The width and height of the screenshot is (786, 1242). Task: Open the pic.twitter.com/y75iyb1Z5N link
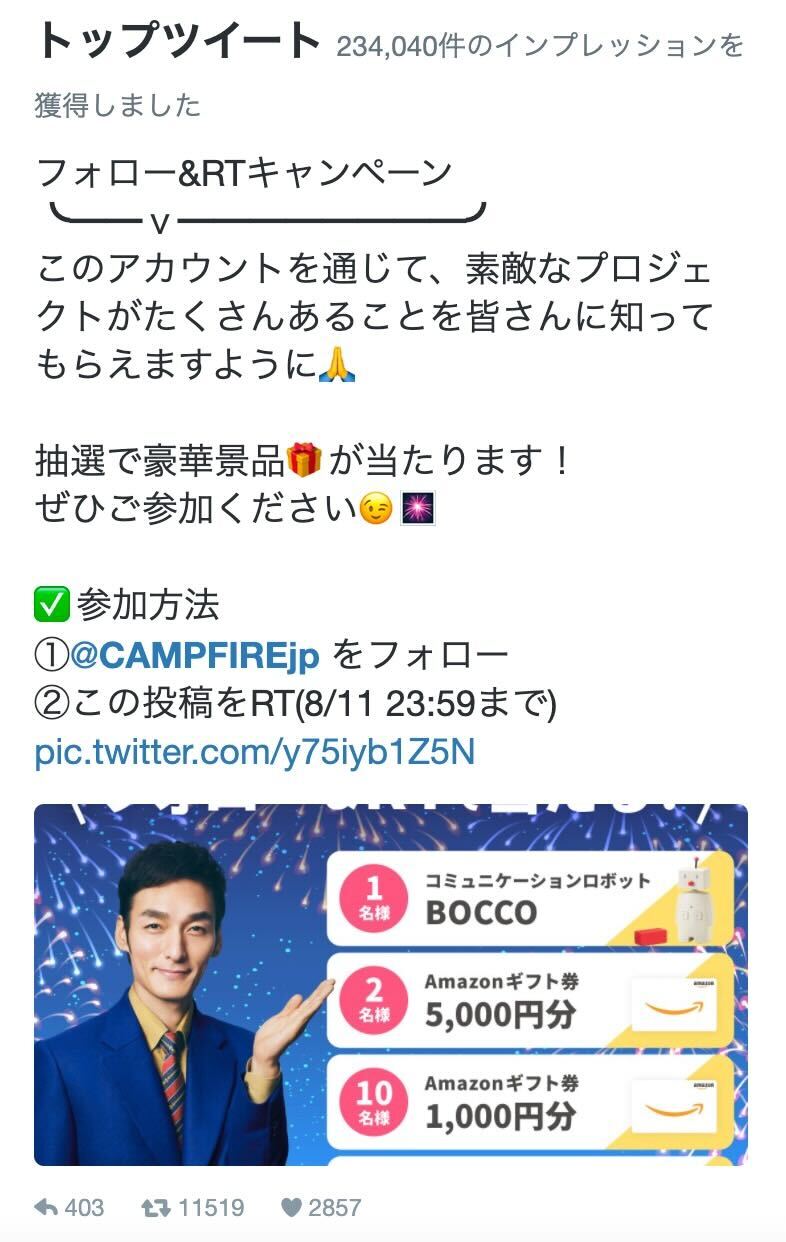[x=254, y=751]
